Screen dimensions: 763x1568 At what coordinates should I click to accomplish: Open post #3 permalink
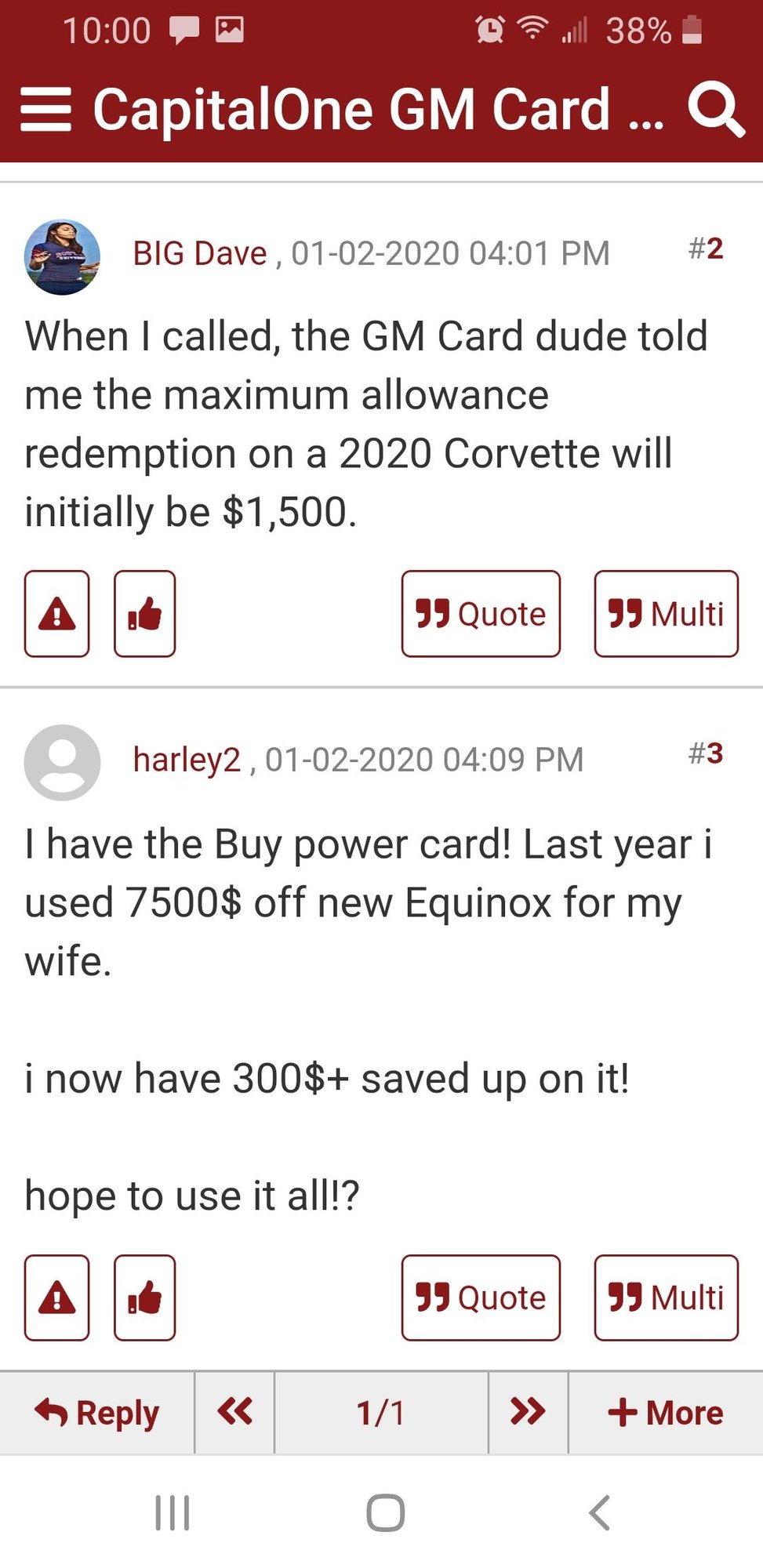705,753
